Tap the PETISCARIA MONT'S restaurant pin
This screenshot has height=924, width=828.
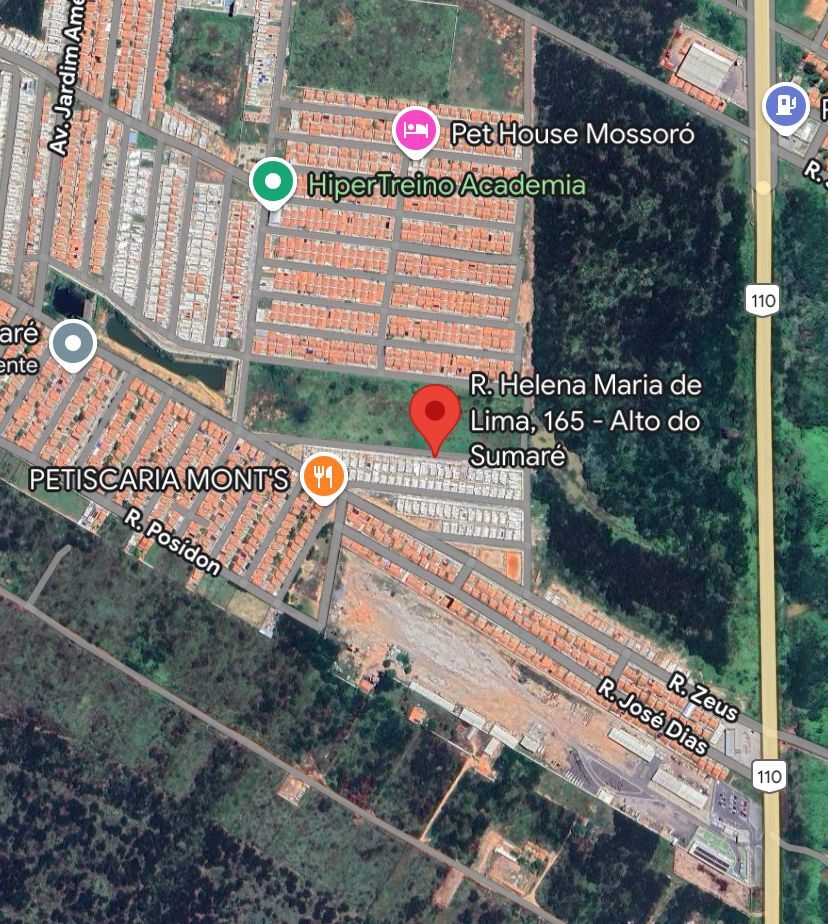(x=322, y=476)
